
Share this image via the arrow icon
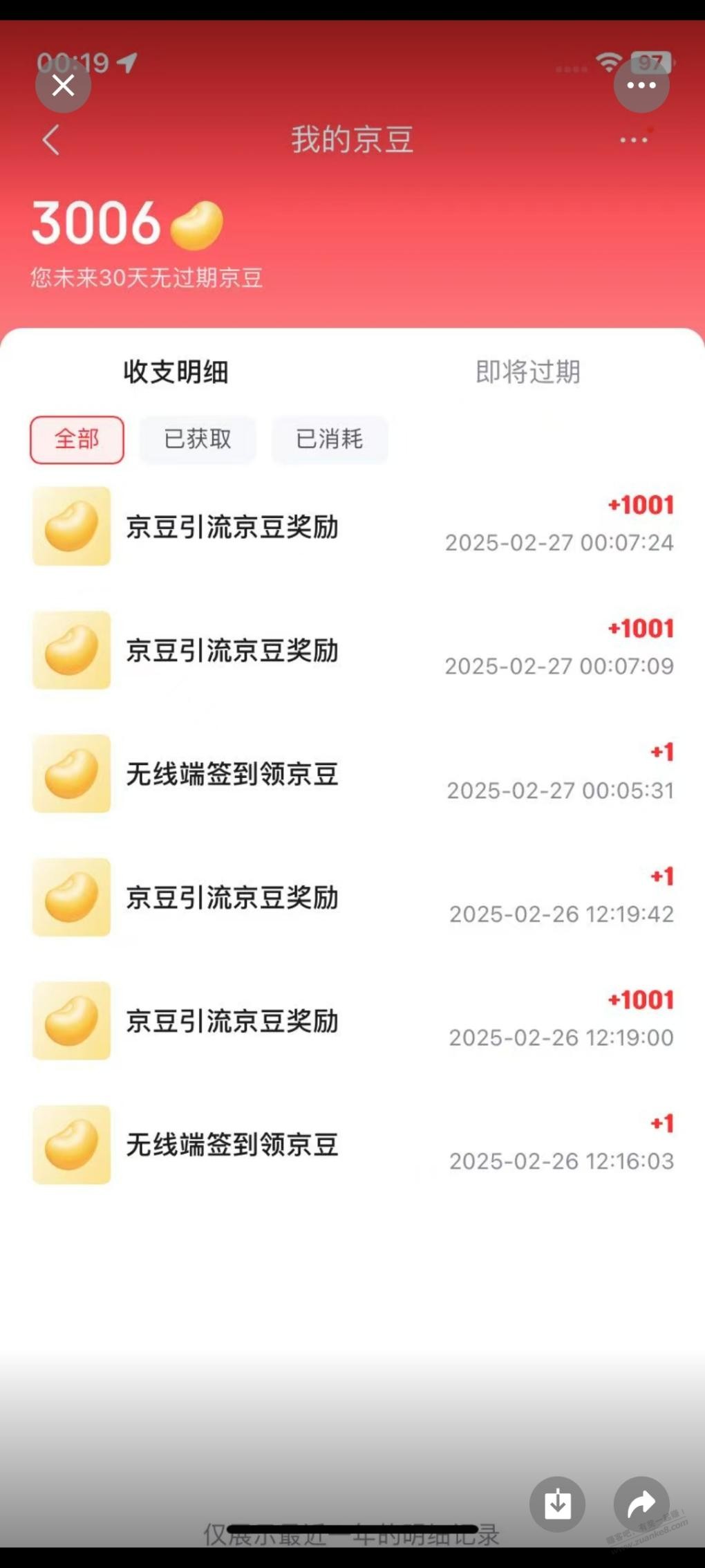coord(641,1504)
